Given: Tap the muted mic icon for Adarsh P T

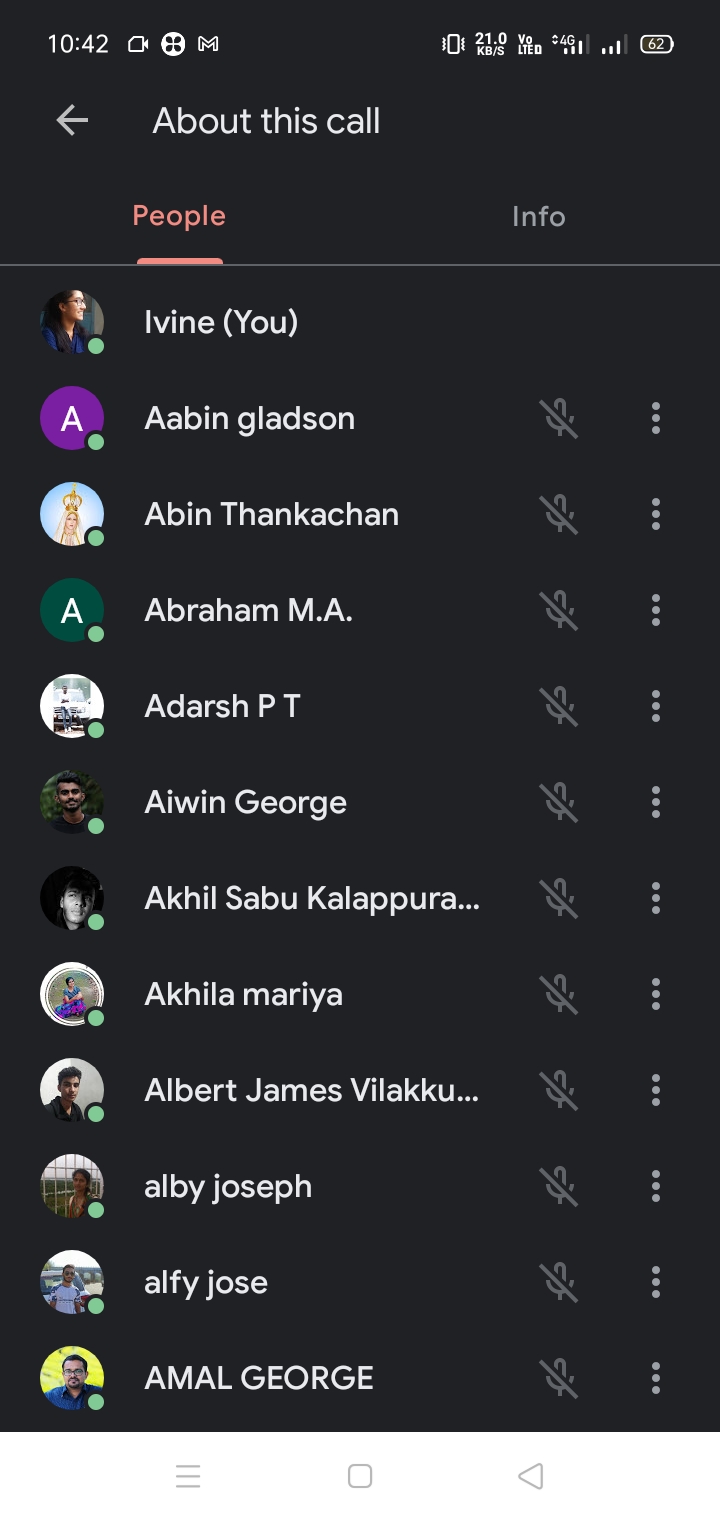Looking at the screenshot, I should 561,706.
